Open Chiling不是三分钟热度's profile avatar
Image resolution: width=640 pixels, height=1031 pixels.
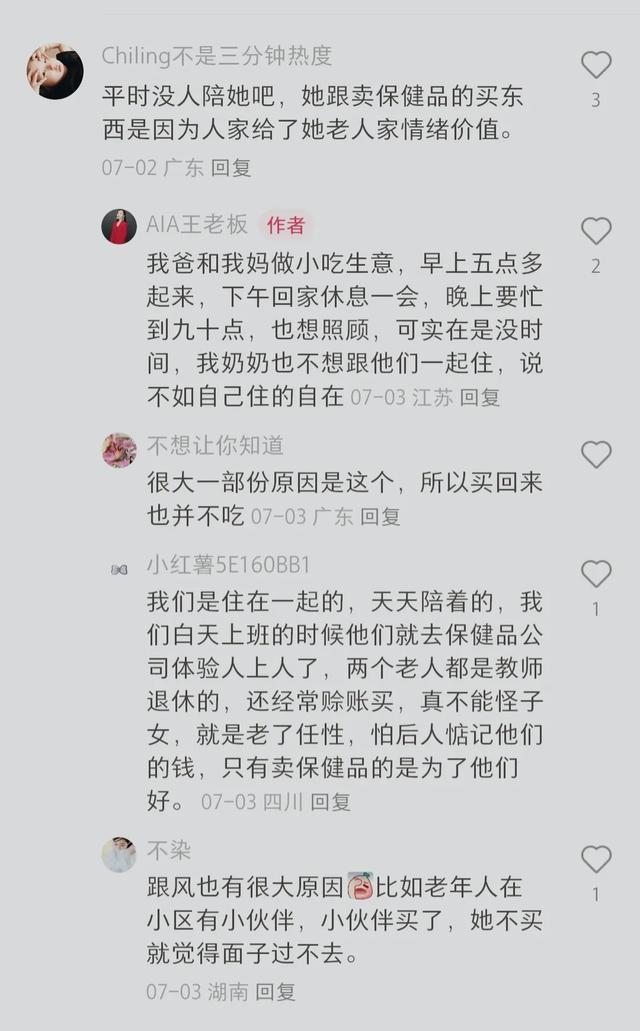click(x=54, y=71)
